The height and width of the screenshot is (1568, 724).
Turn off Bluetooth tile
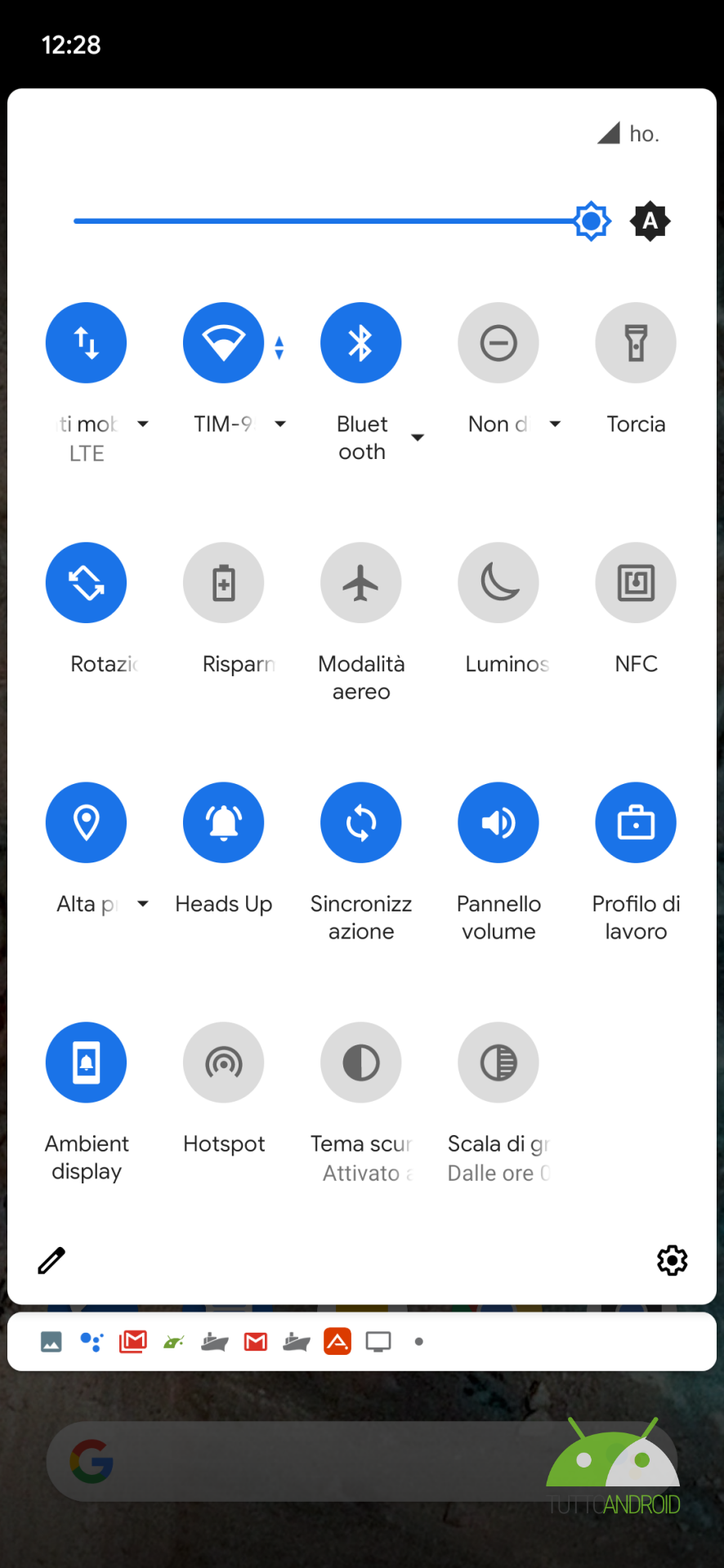tap(360, 343)
